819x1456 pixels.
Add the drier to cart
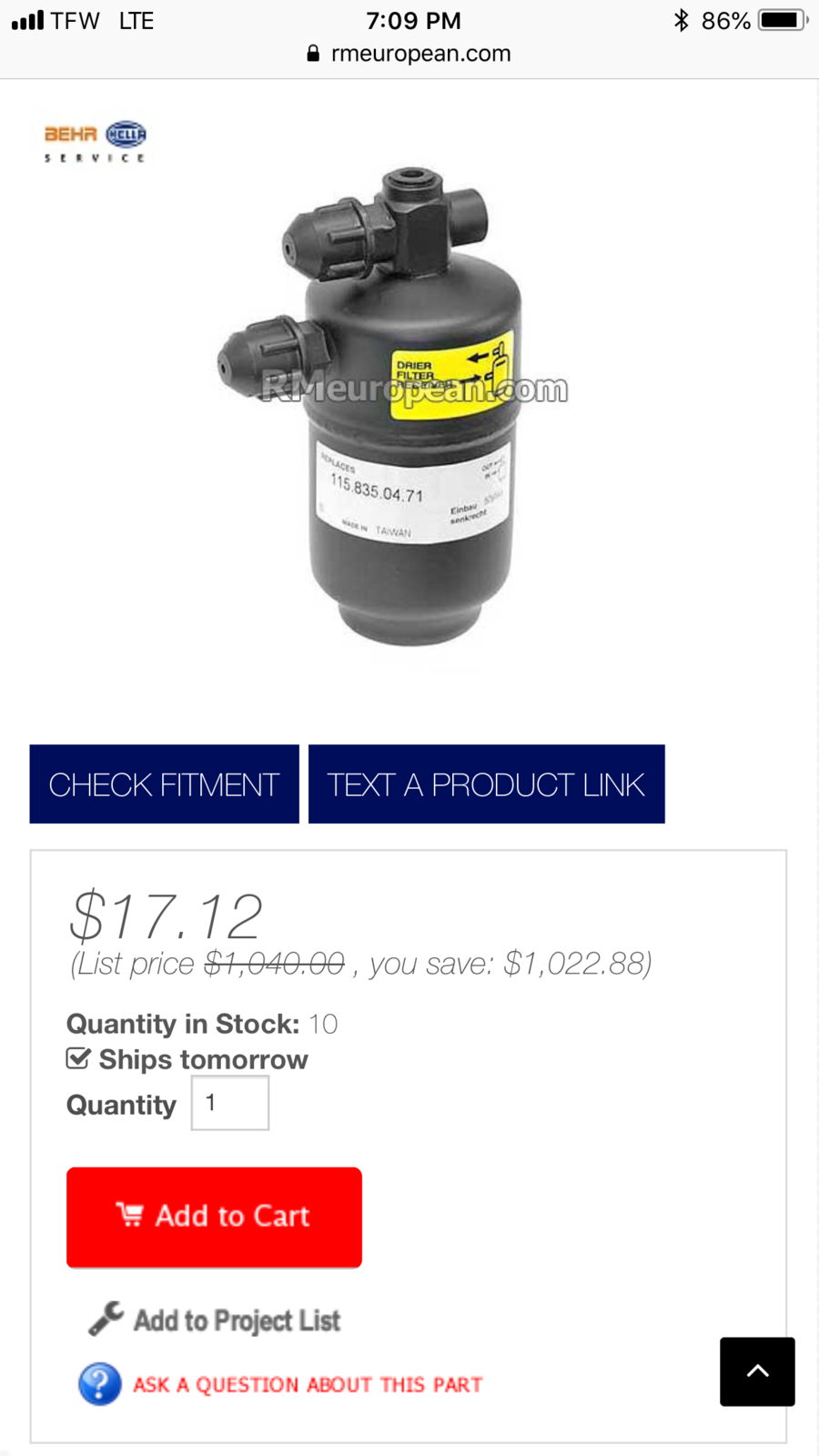(214, 1217)
